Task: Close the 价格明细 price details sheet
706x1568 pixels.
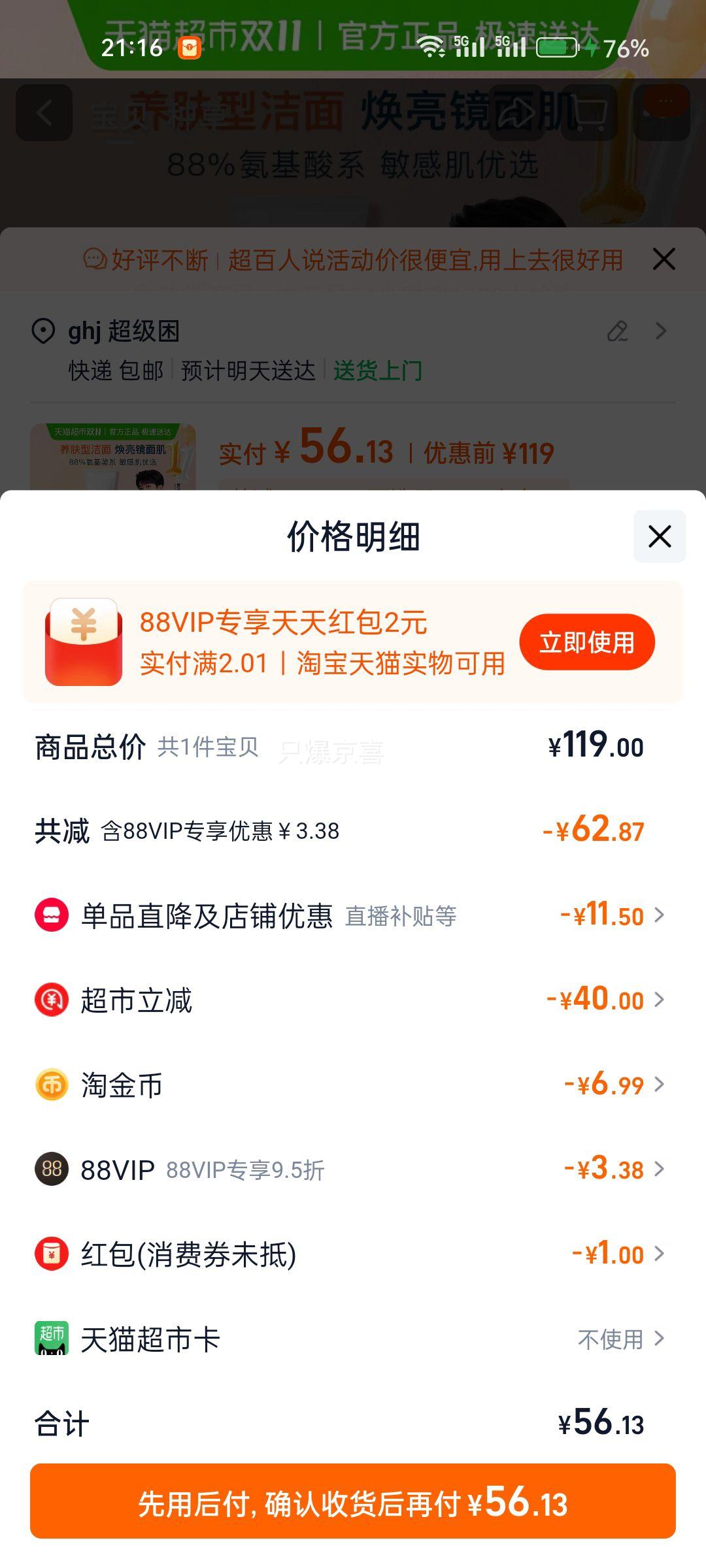Action: 660,536
